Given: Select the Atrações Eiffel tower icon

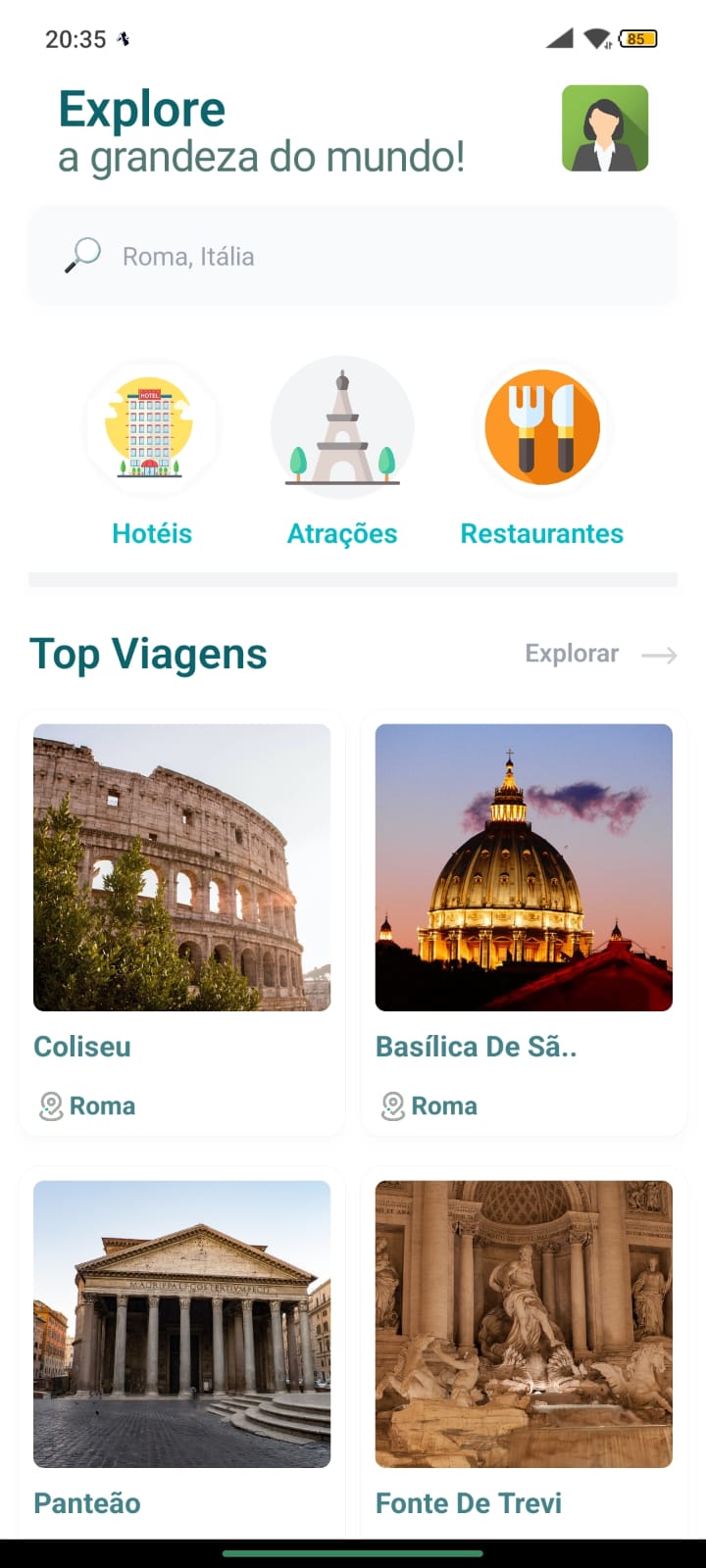Looking at the screenshot, I should pos(342,426).
